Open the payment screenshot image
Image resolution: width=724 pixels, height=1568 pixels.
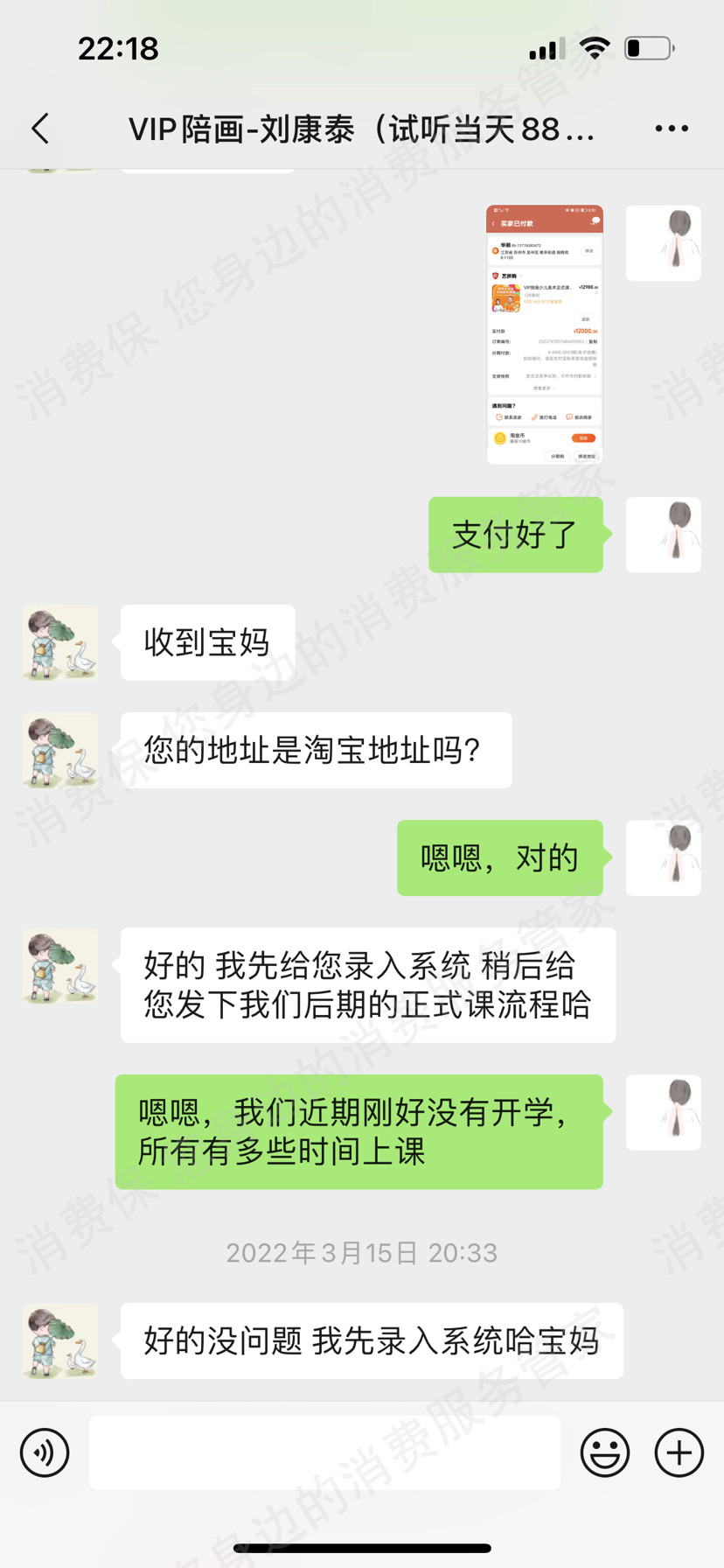tap(545, 334)
